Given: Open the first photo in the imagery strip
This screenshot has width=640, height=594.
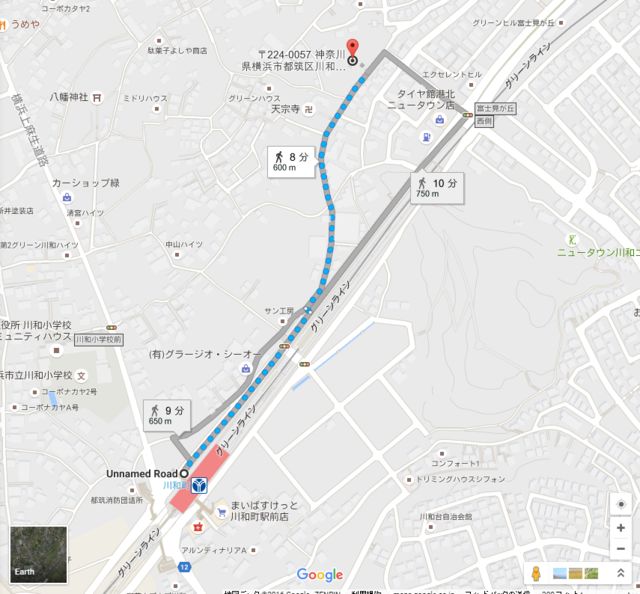Looking at the screenshot, I should (x=560, y=575).
